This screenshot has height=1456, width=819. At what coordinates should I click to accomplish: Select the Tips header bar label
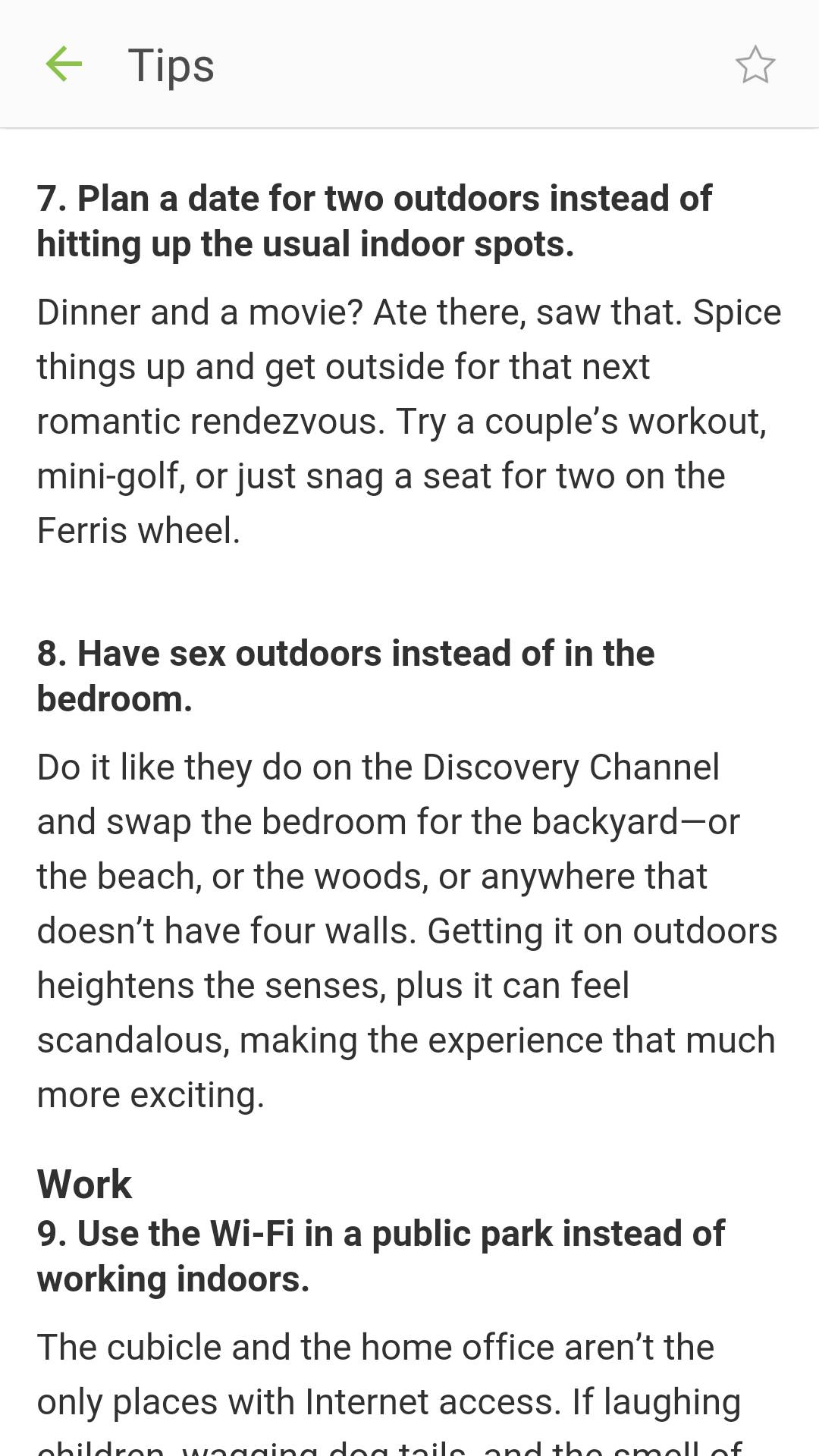click(170, 64)
